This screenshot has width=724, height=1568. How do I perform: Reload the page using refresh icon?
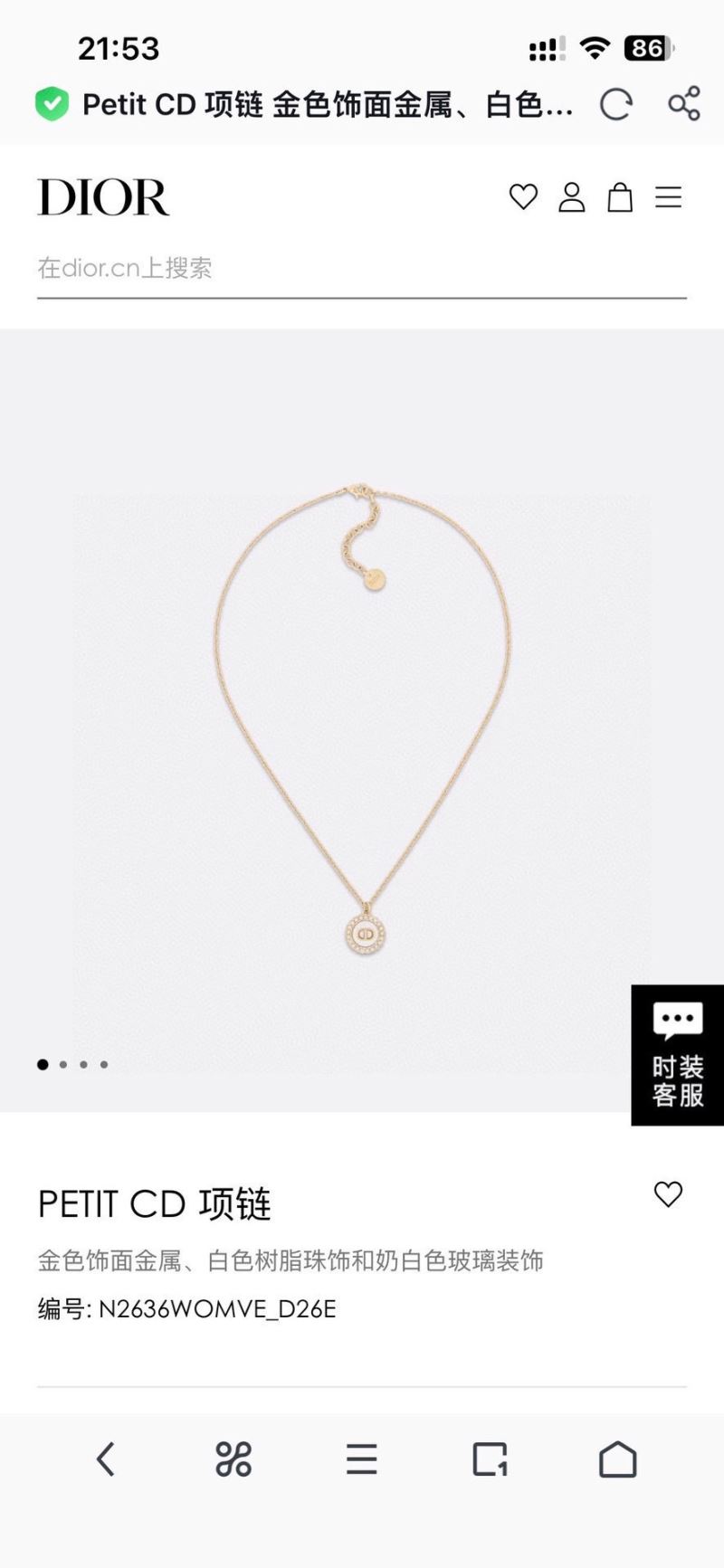(618, 105)
